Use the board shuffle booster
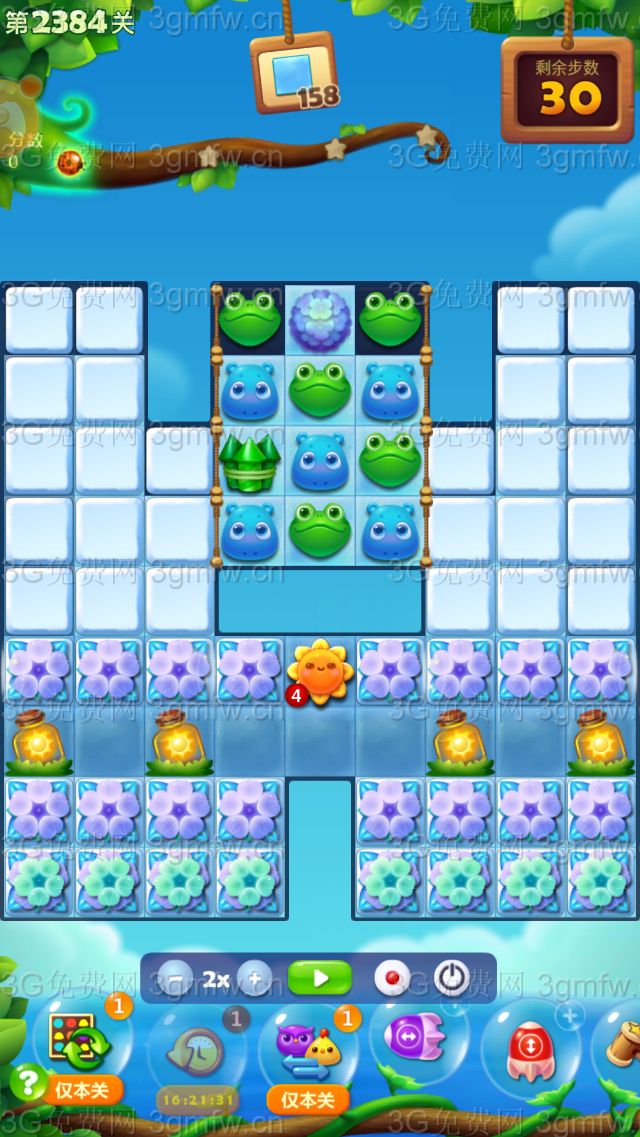Viewport: 640px width, 1137px height. tap(73, 1045)
